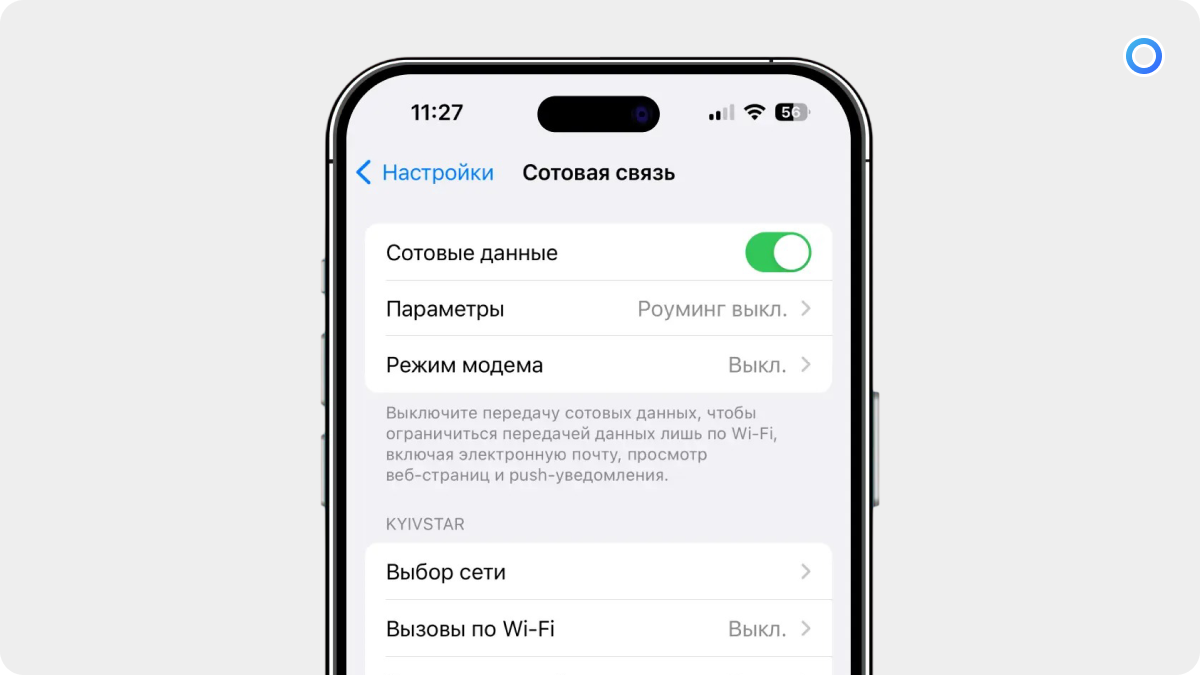
Task: Open the Режим модема settings
Action: 598,365
